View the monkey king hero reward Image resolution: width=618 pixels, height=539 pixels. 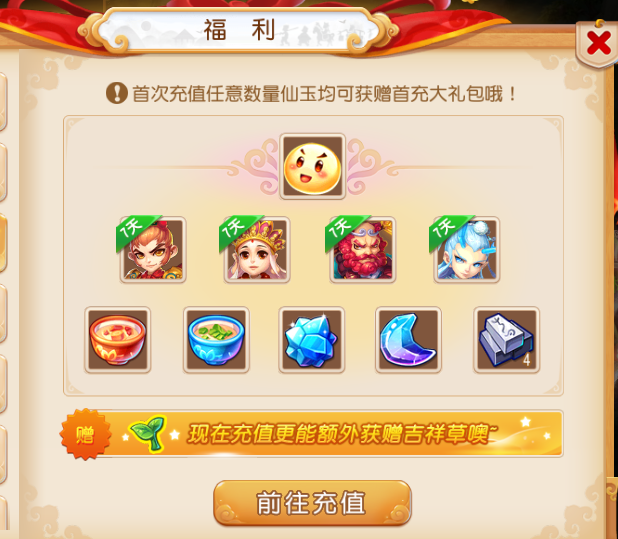(153, 250)
